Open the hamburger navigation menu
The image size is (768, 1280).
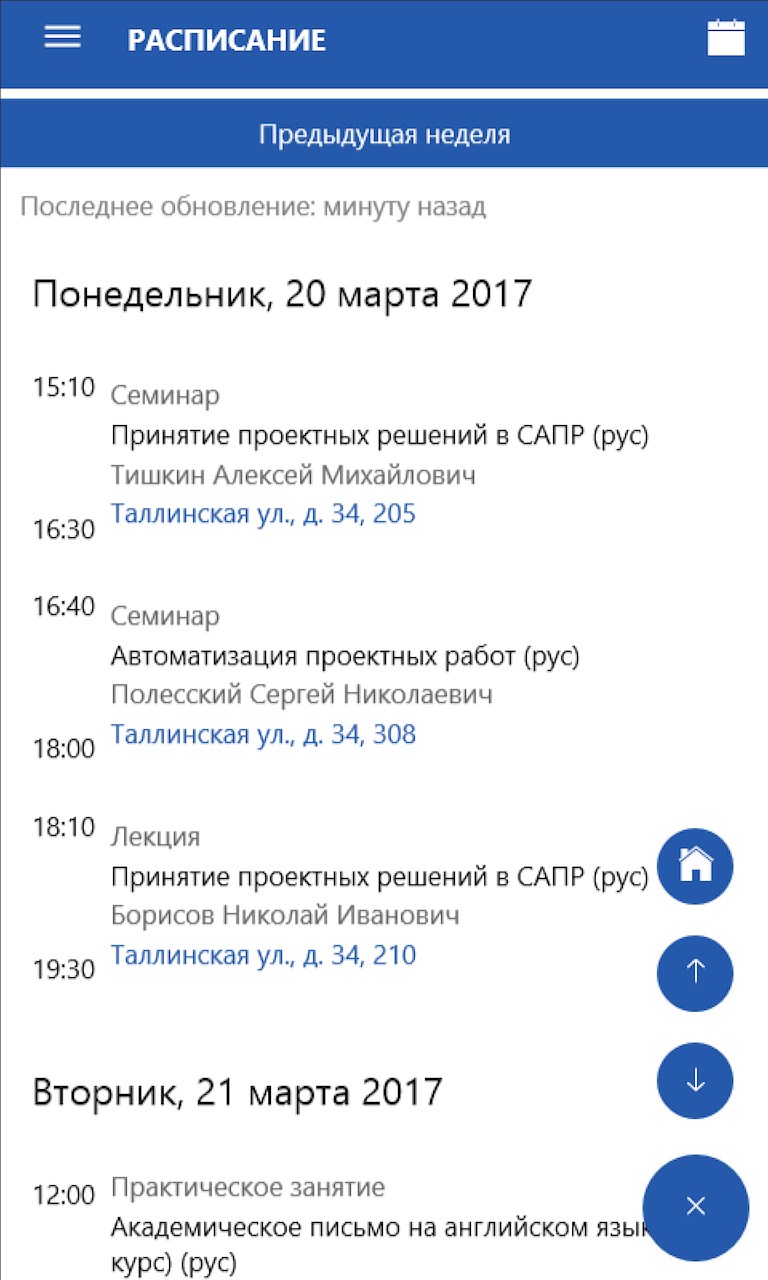tap(62, 38)
